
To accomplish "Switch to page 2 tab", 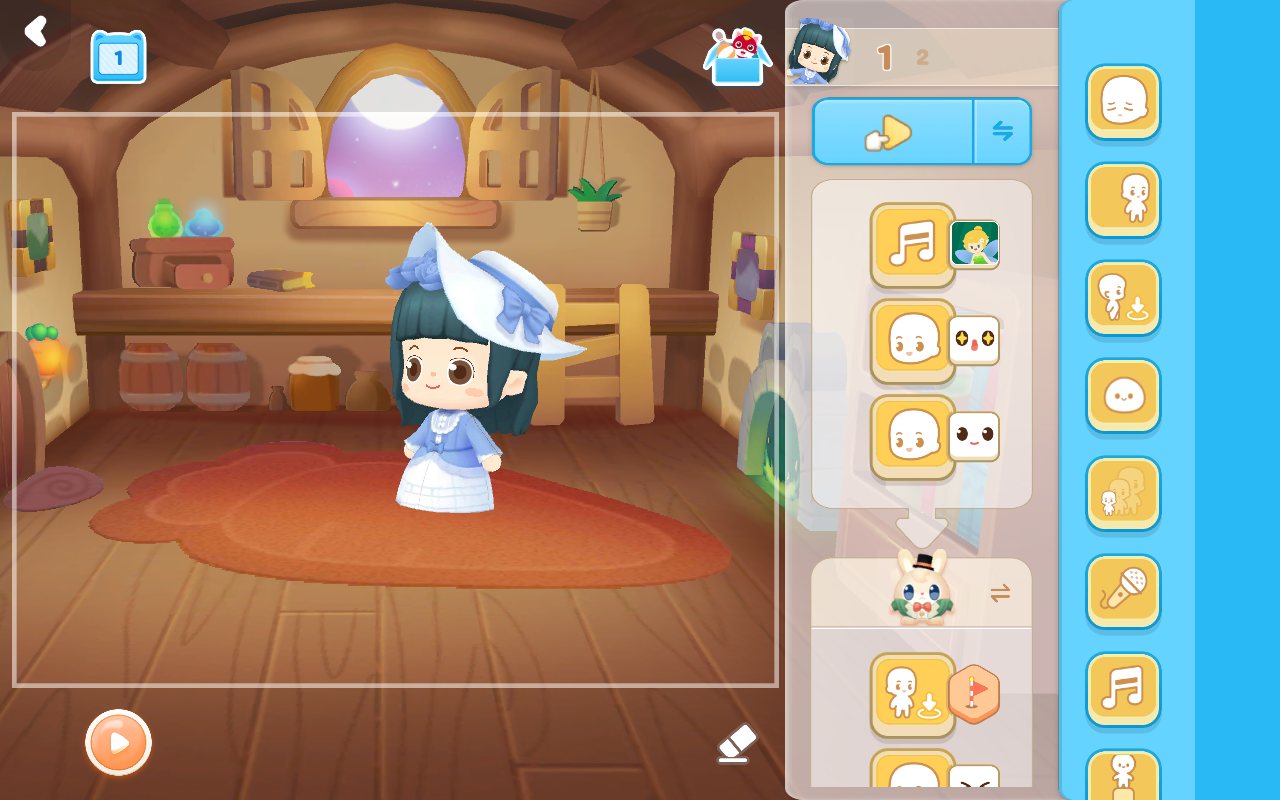I will tap(922, 58).
